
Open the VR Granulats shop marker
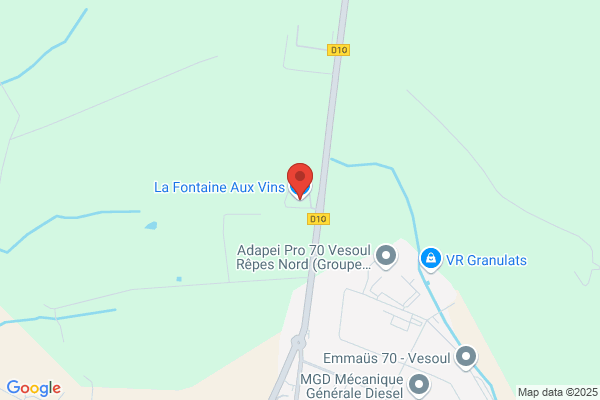431,260
